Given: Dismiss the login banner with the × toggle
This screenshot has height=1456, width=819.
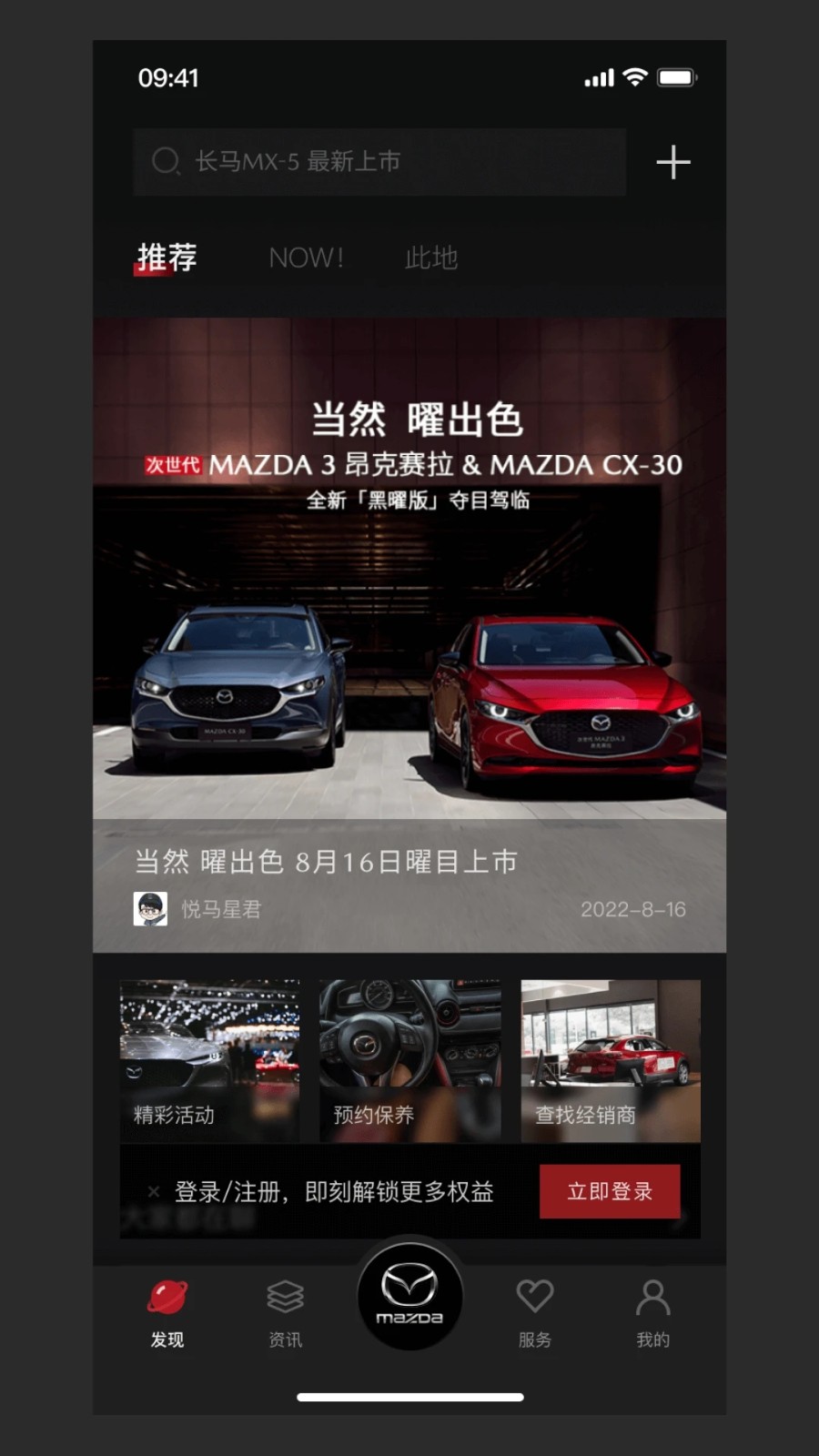Looking at the screenshot, I should click(x=153, y=1191).
